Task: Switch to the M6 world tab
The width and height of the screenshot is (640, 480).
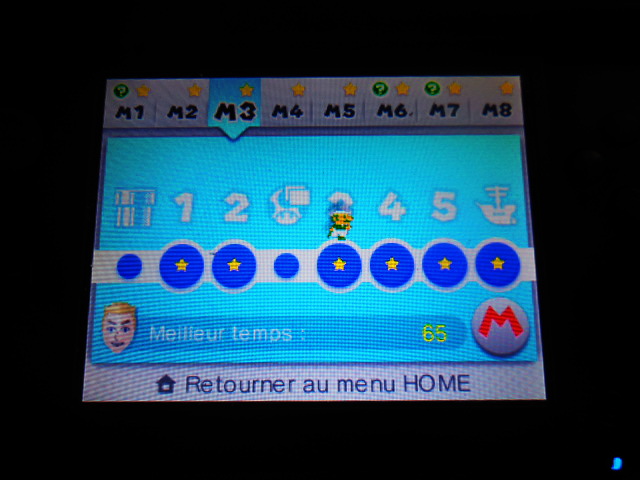Action: pos(393,107)
